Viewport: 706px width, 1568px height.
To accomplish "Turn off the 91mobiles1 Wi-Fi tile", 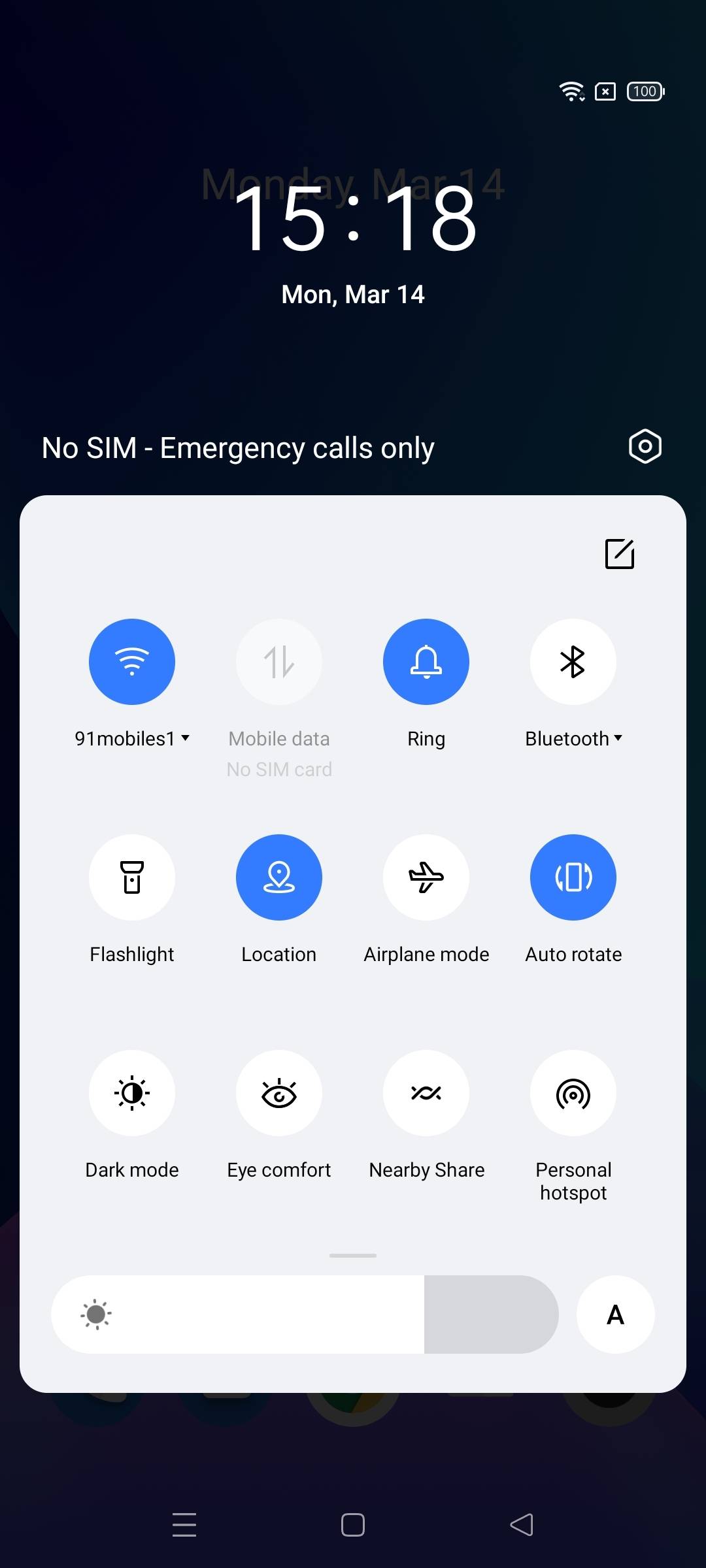I will click(132, 662).
